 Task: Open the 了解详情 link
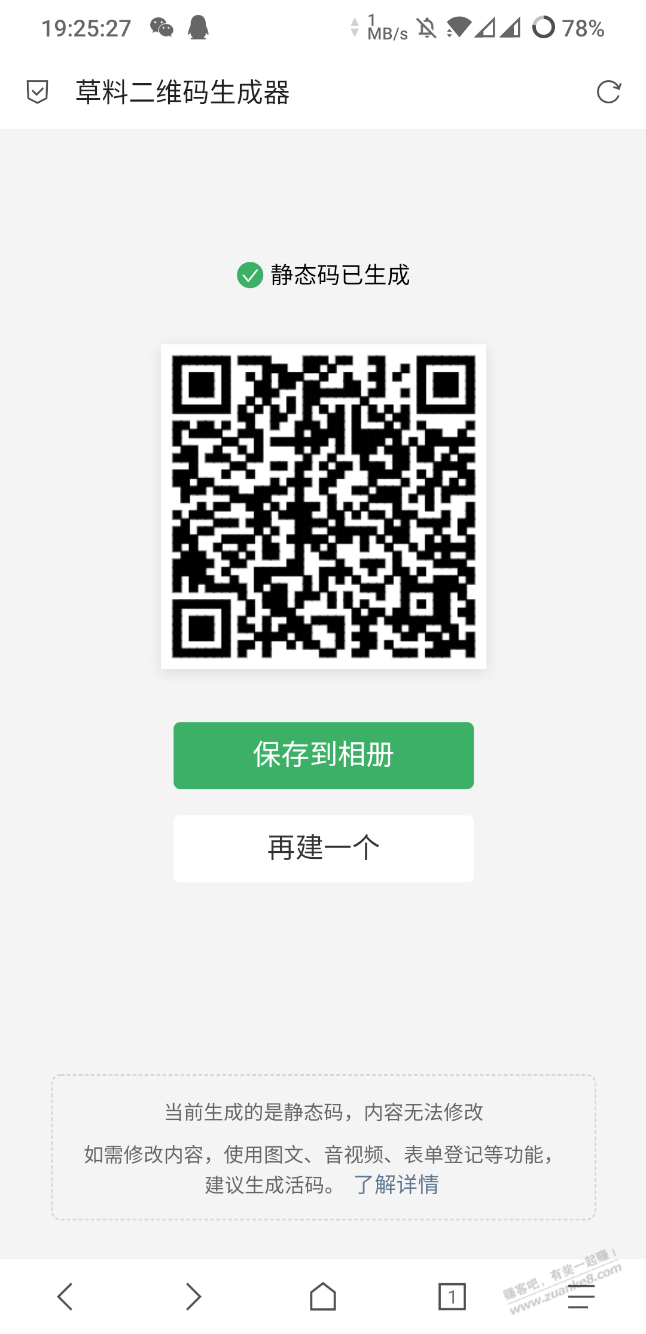point(396,1185)
